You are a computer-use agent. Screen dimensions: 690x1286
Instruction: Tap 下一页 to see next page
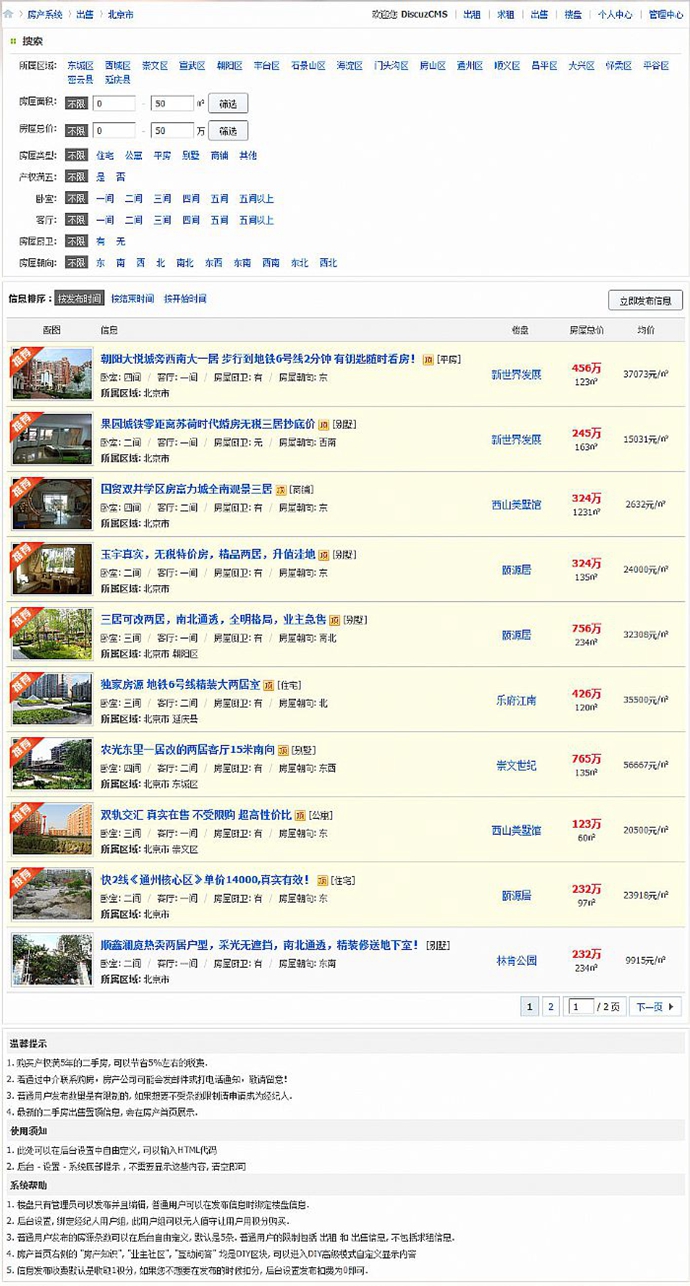pos(655,1007)
